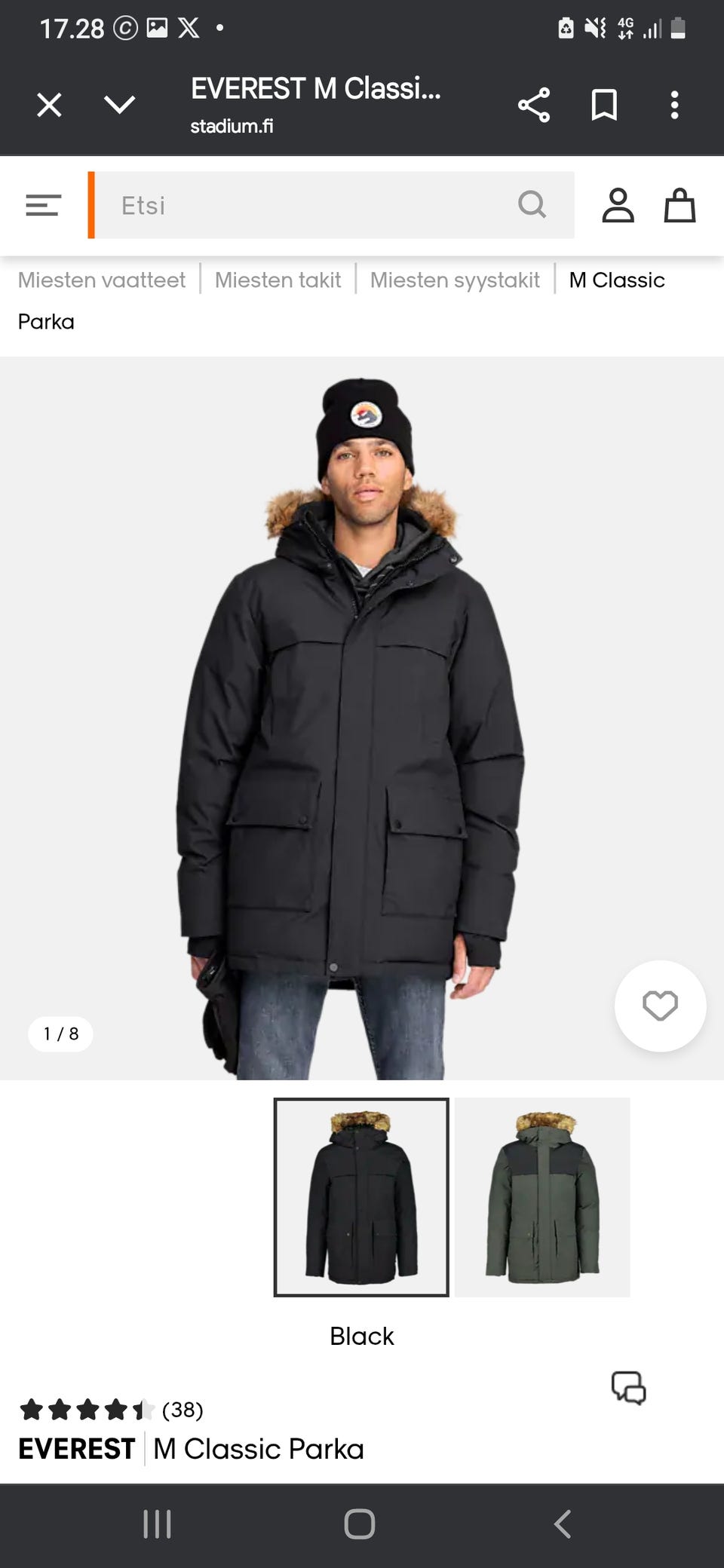Tap the magnifier search icon
Viewport: 724px width, 1568px height.
532,204
